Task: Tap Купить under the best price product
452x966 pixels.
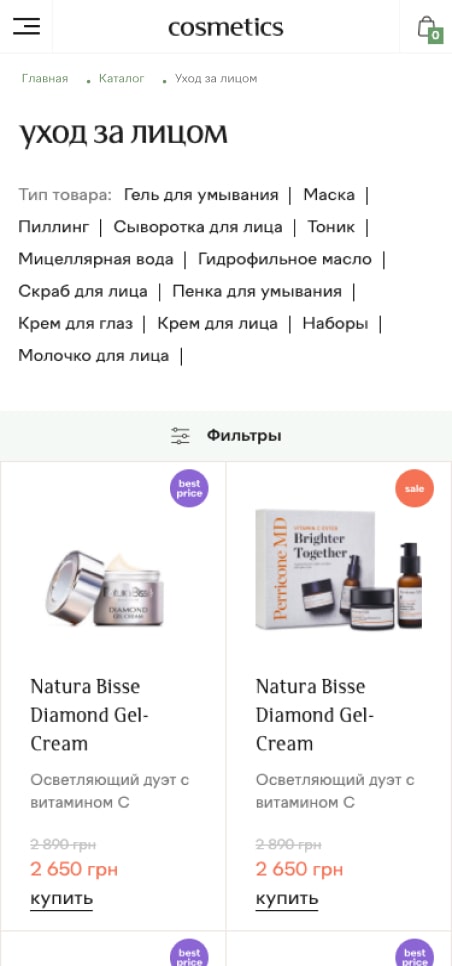Action: coord(62,899)
